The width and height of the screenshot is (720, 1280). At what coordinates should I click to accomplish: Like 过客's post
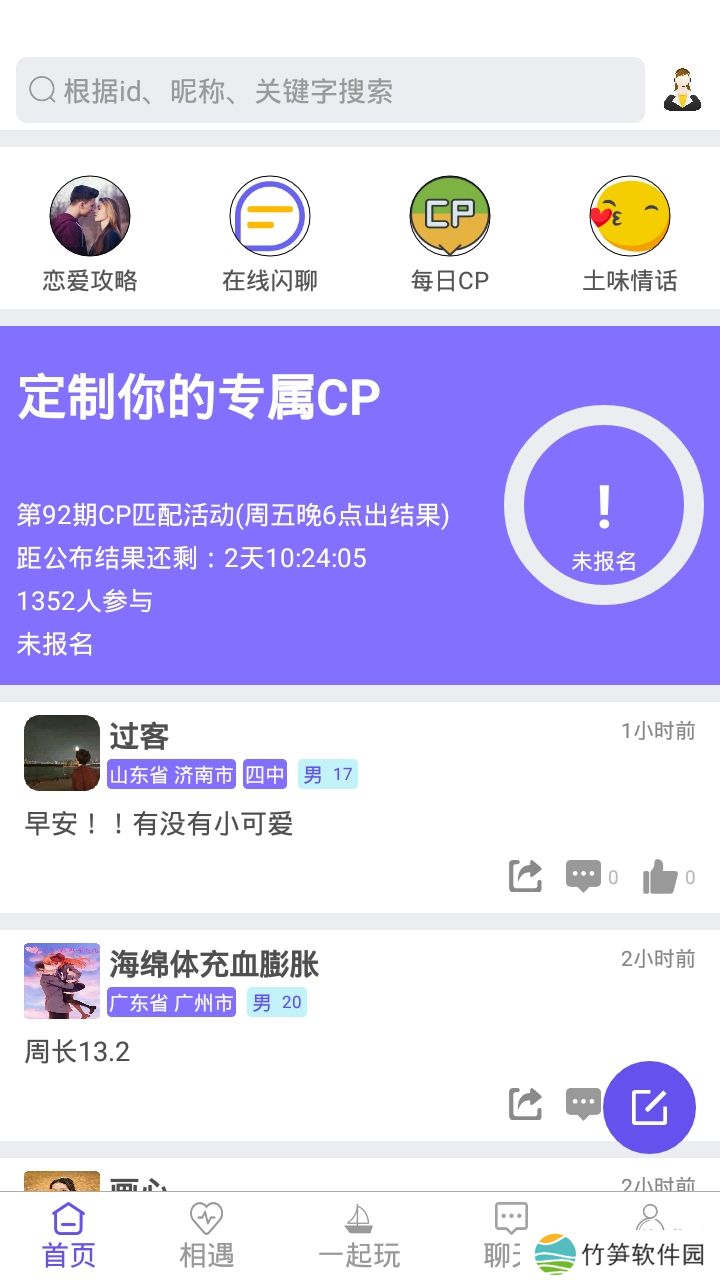click(x=660, y=877)
